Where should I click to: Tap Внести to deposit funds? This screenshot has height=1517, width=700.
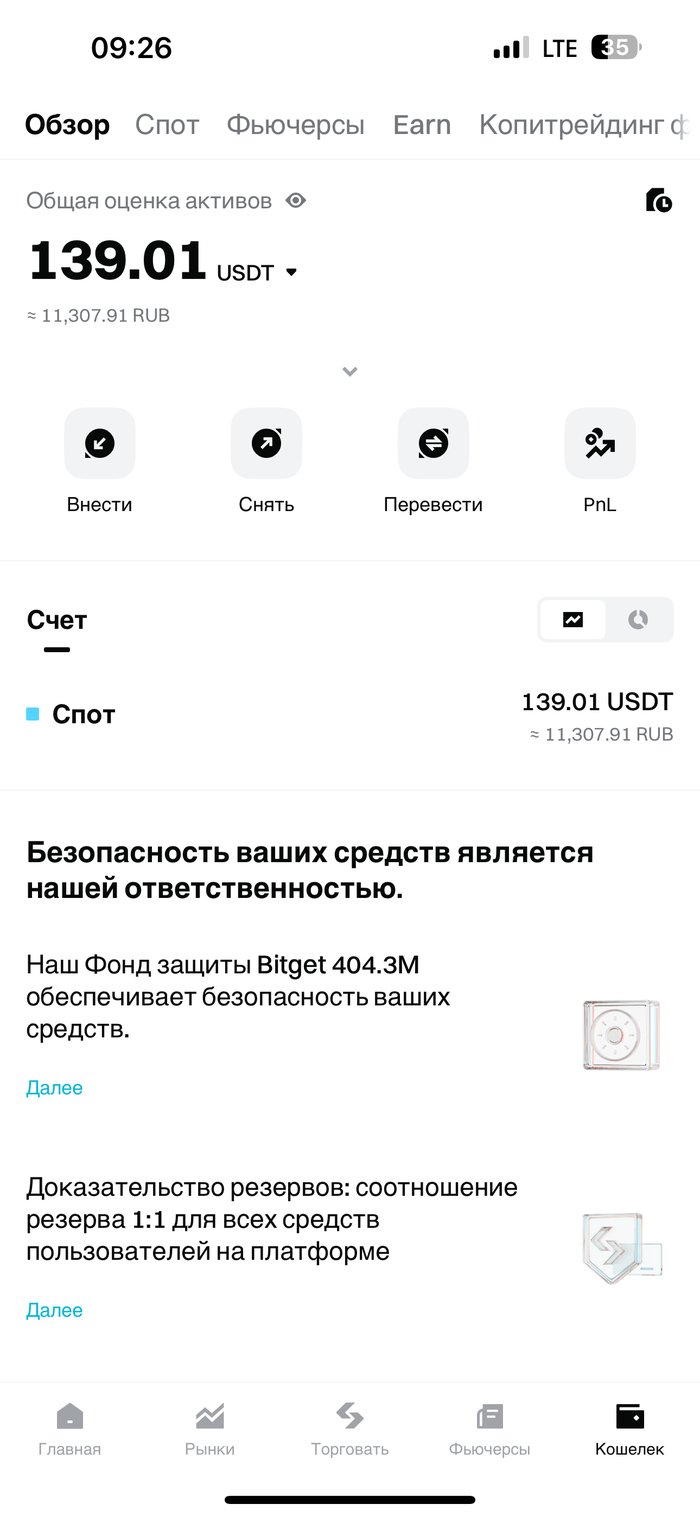(99, 443)
